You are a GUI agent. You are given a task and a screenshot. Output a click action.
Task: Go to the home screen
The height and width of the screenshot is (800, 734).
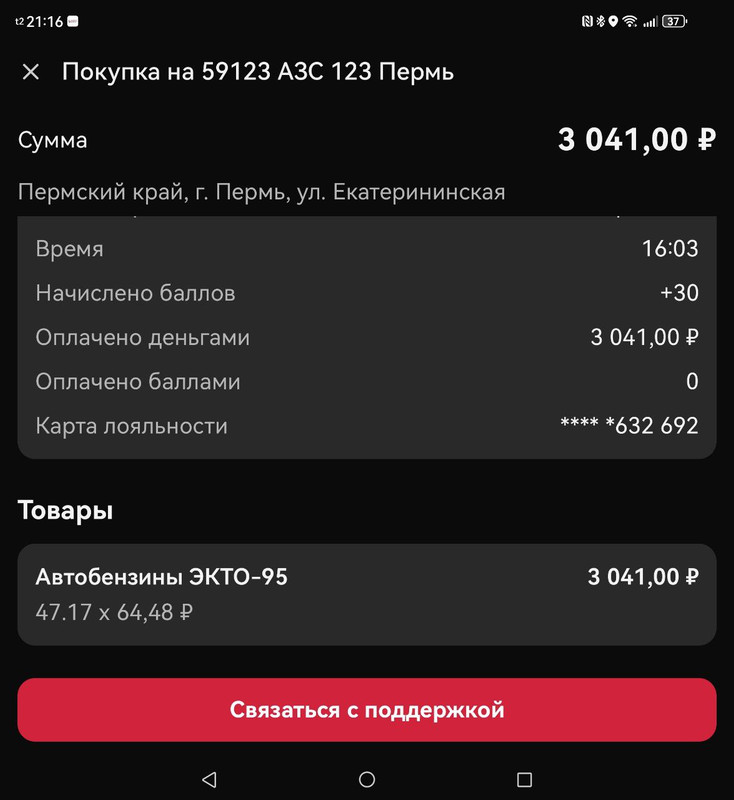367,779
